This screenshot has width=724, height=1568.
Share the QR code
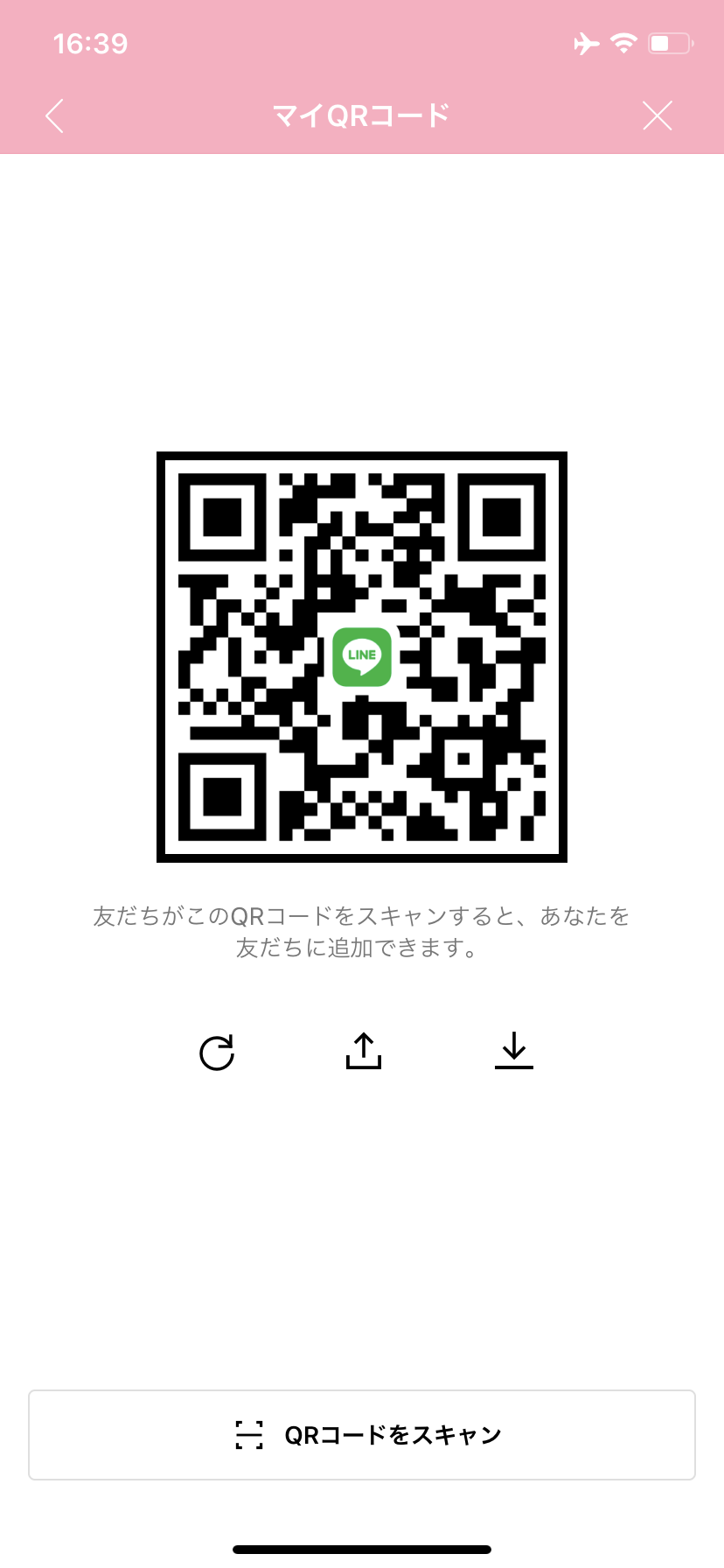363,1051
